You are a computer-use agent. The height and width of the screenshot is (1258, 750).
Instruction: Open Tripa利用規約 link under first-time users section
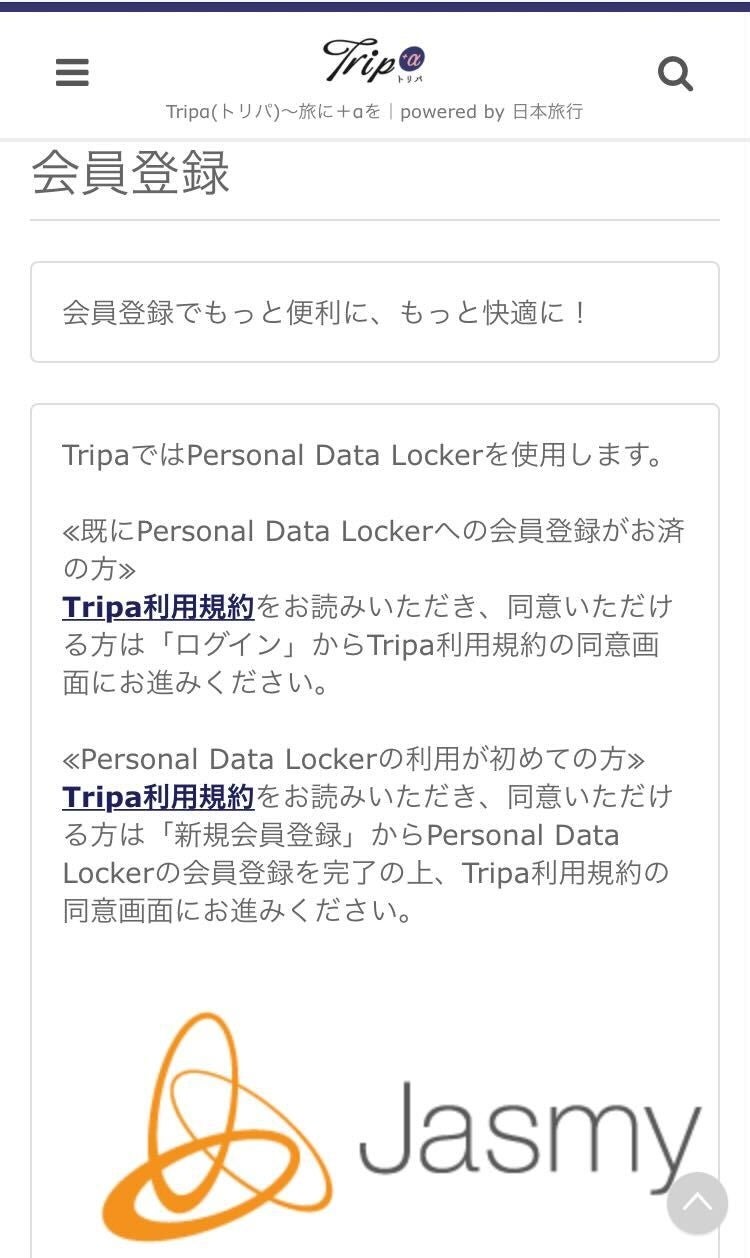tap(158, 797)
